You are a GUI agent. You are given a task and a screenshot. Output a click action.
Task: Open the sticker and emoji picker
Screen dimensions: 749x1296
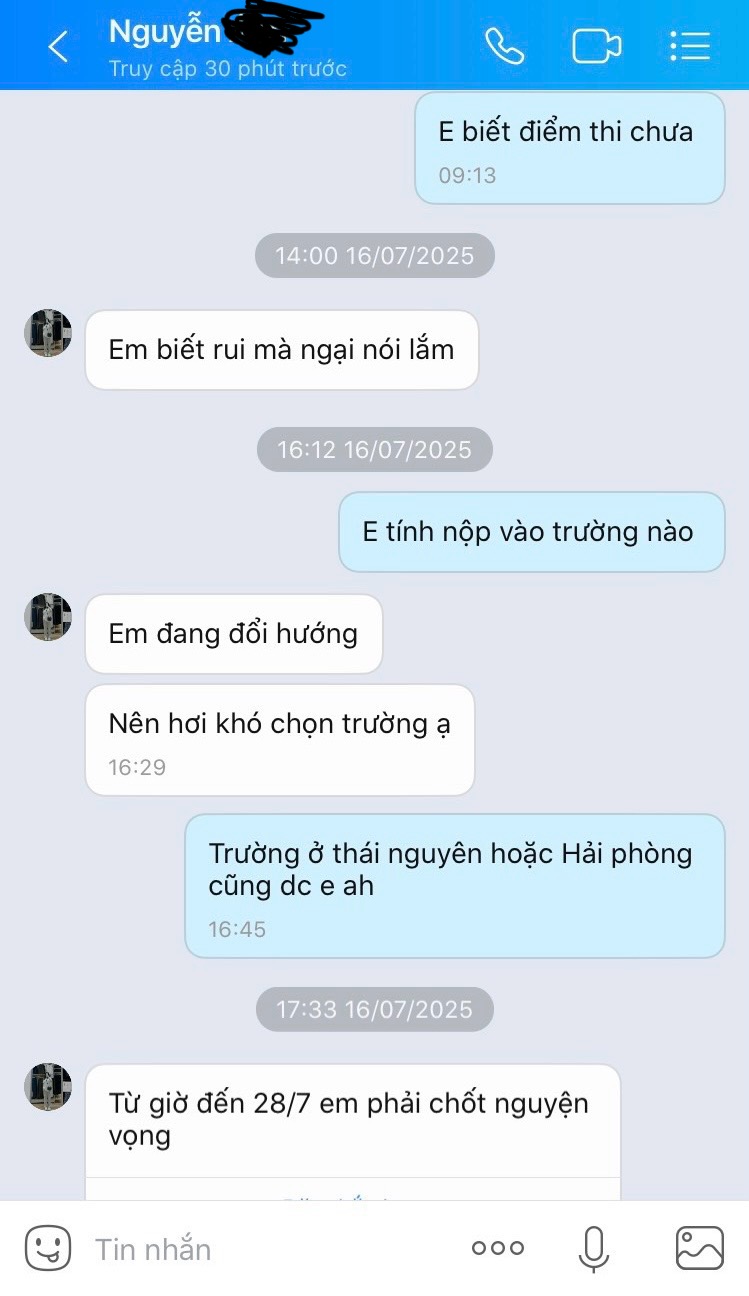47,1248
